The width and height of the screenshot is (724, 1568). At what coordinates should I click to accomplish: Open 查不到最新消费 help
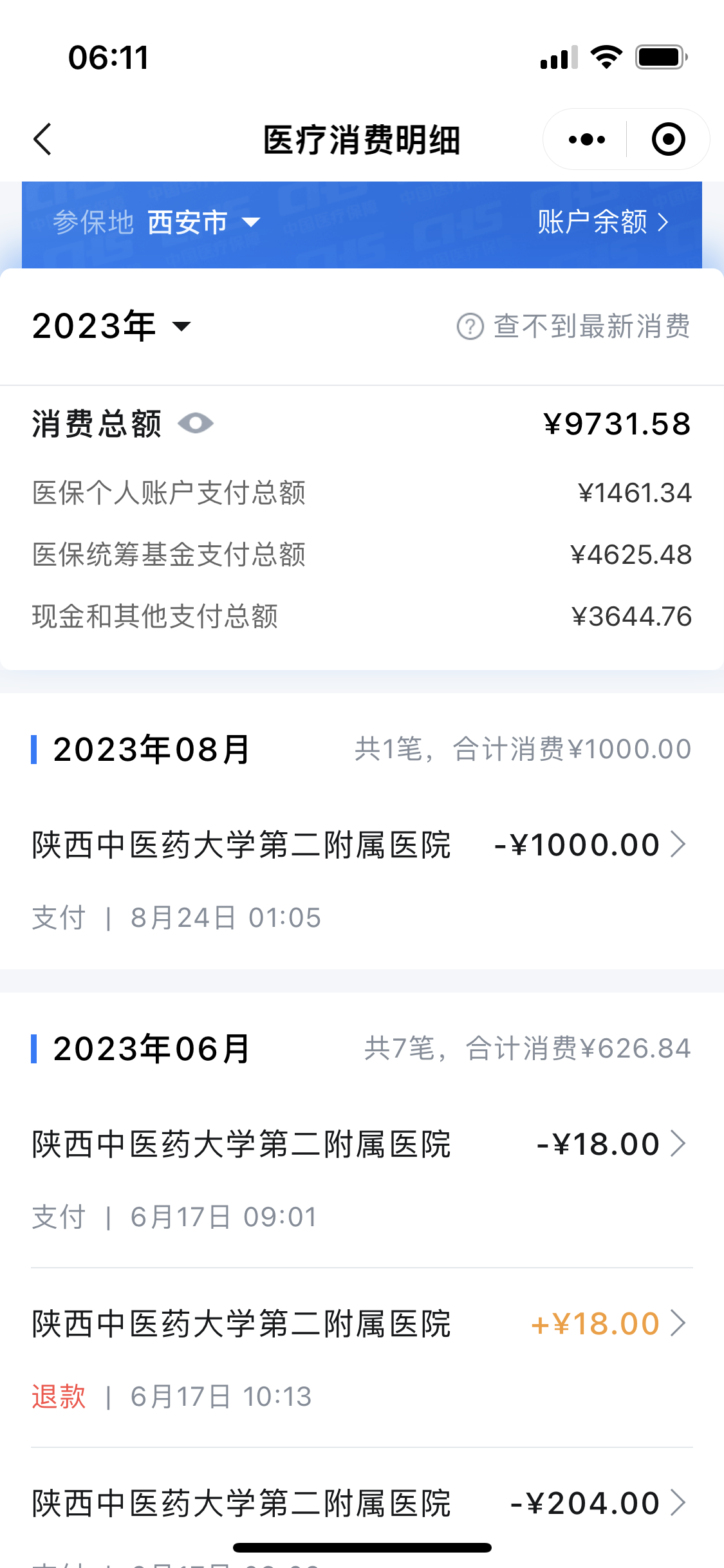(573, 326)
